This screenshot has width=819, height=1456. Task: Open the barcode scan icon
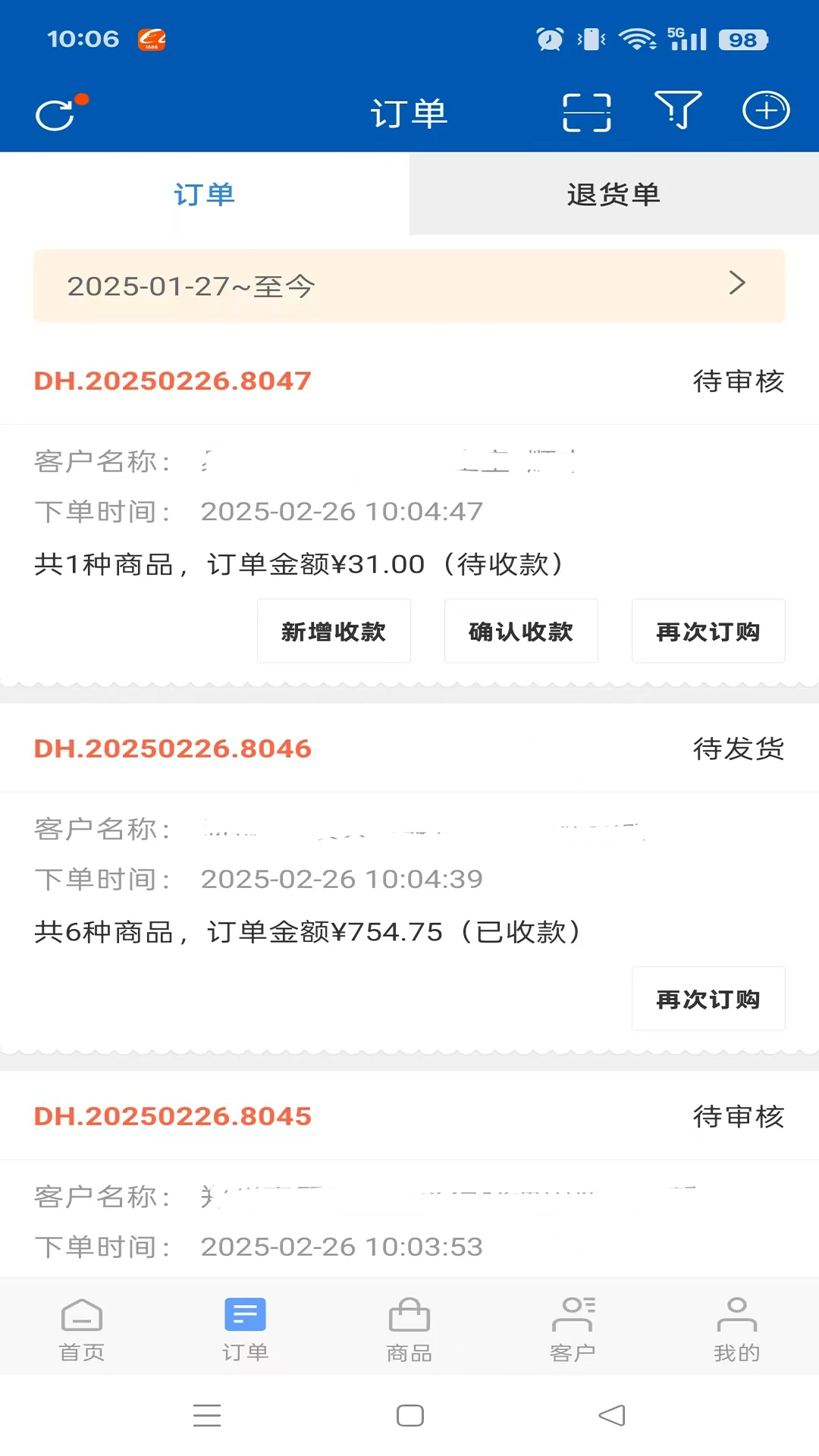585,112
